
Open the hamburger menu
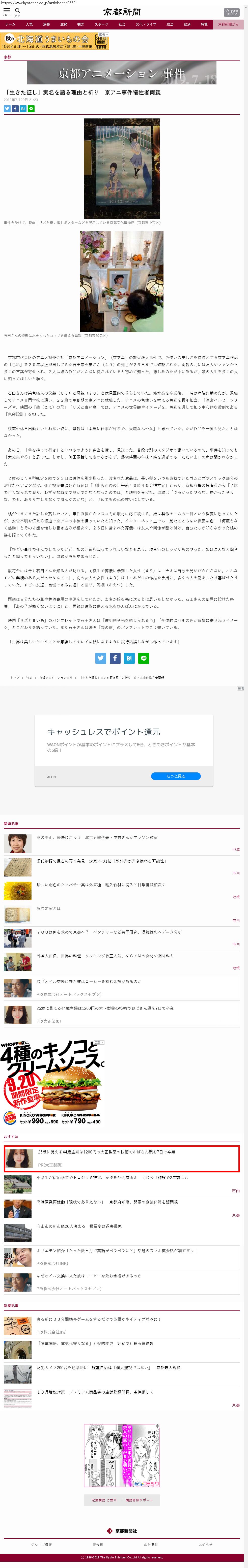tap(7, 11)
